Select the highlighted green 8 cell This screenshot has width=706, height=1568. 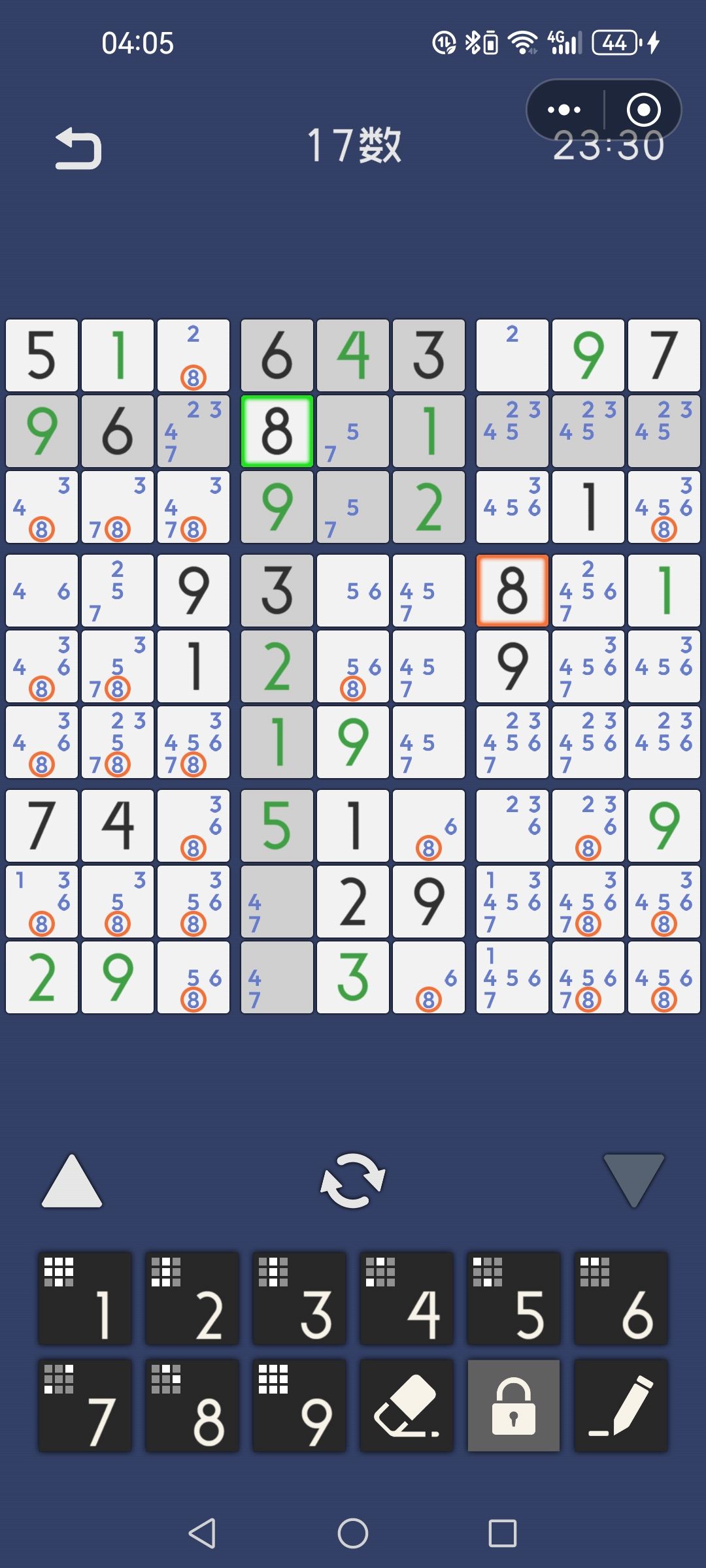[276, 431]
